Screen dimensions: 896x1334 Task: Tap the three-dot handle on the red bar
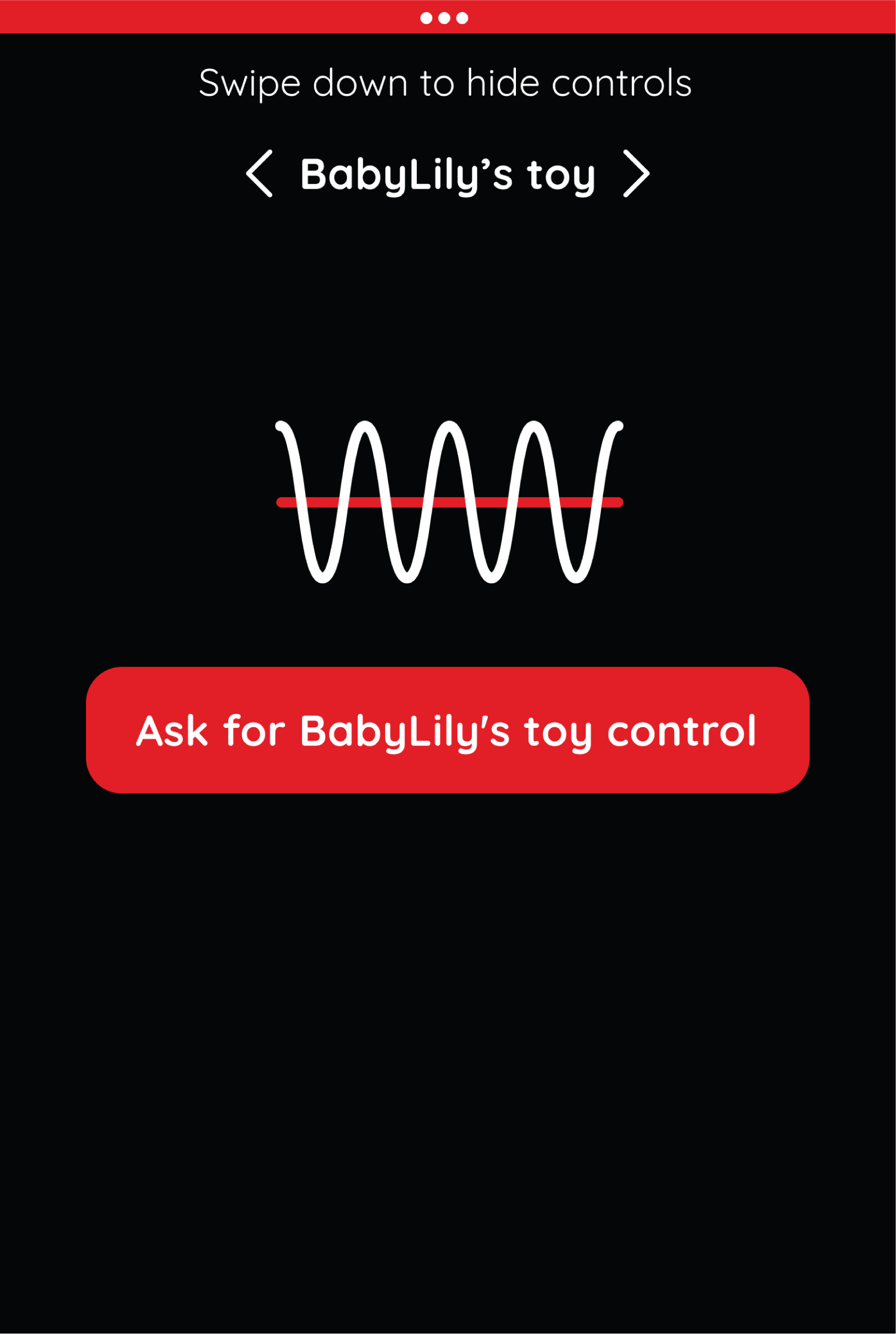(444, 18)
